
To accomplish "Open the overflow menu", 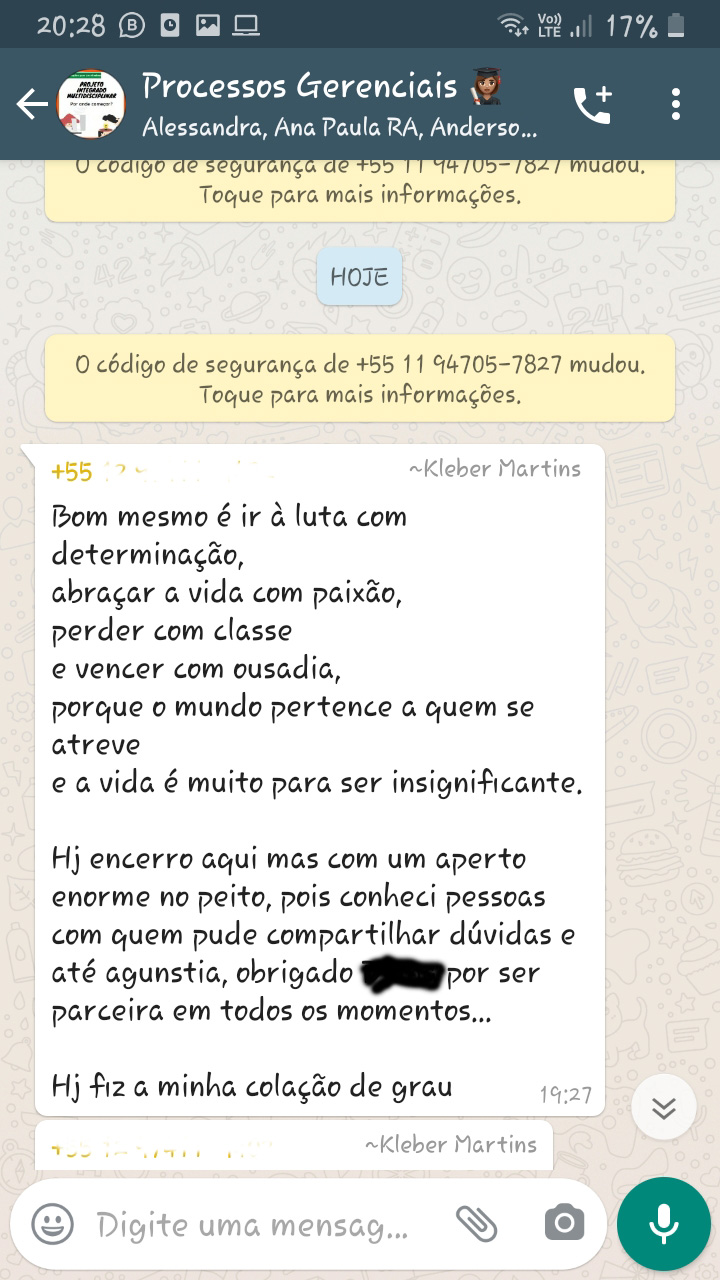I will [x=676, y=104].
